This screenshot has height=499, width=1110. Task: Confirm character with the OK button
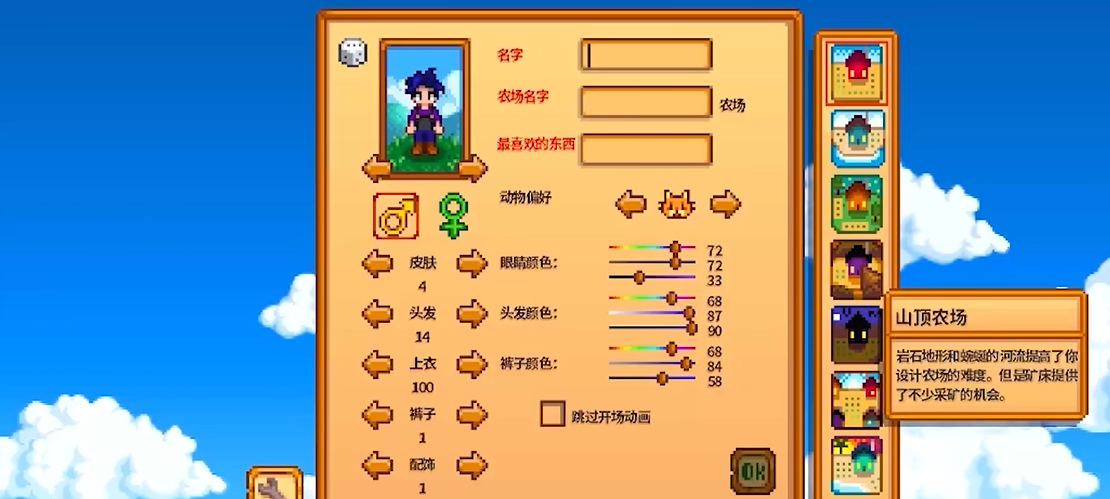(x=752, y=469)
